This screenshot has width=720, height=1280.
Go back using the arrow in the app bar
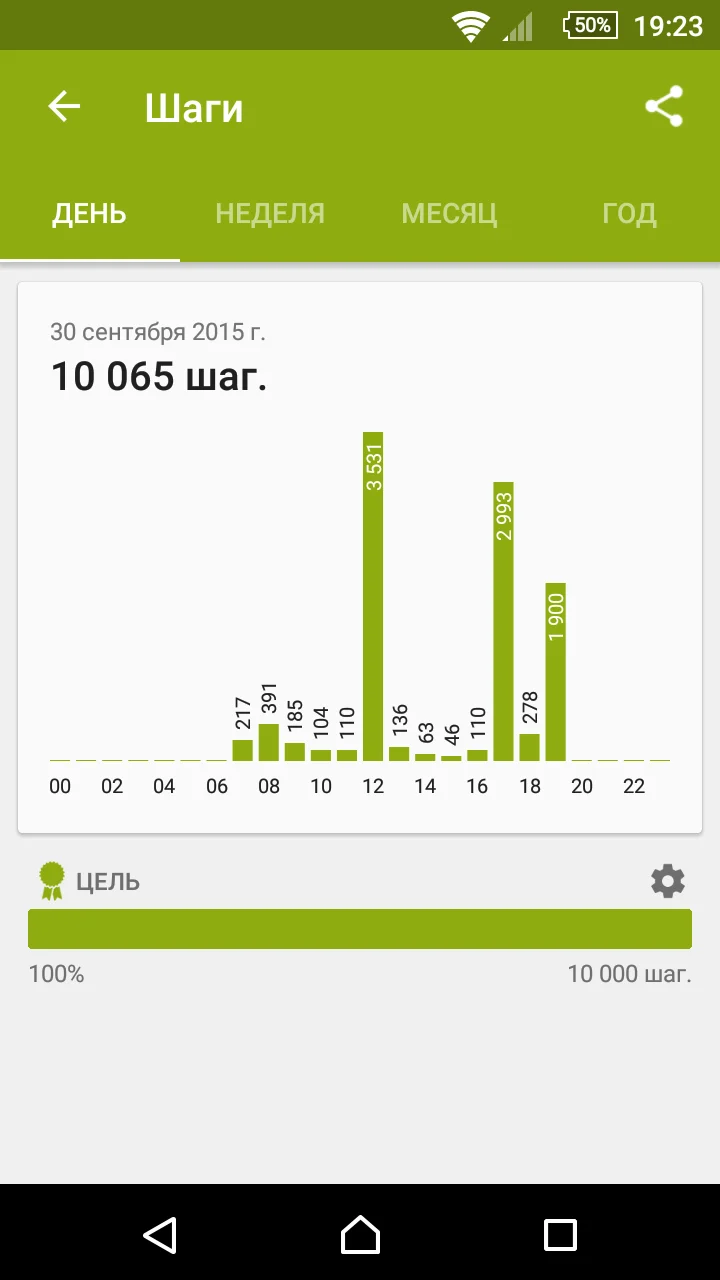point(64,106)
